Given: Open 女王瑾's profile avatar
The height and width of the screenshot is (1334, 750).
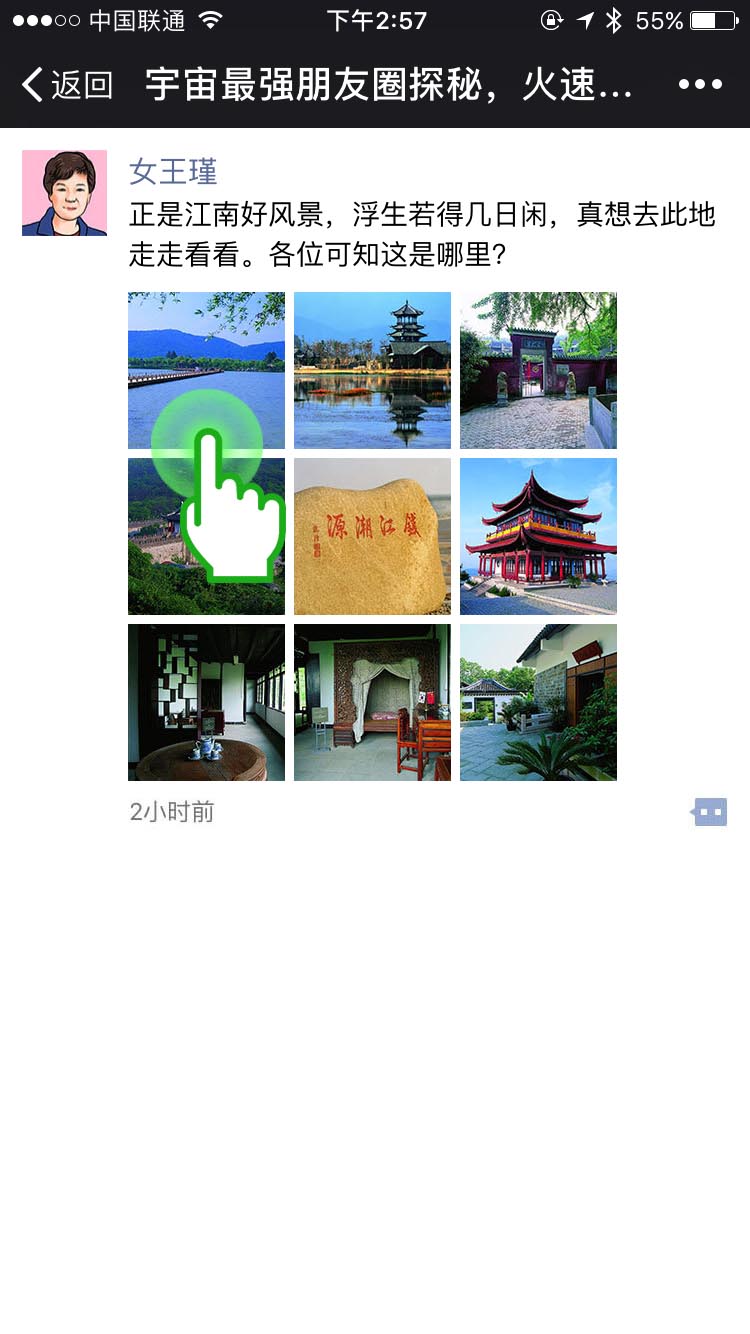Looking at the screenshot, I should tap(64, 193).
